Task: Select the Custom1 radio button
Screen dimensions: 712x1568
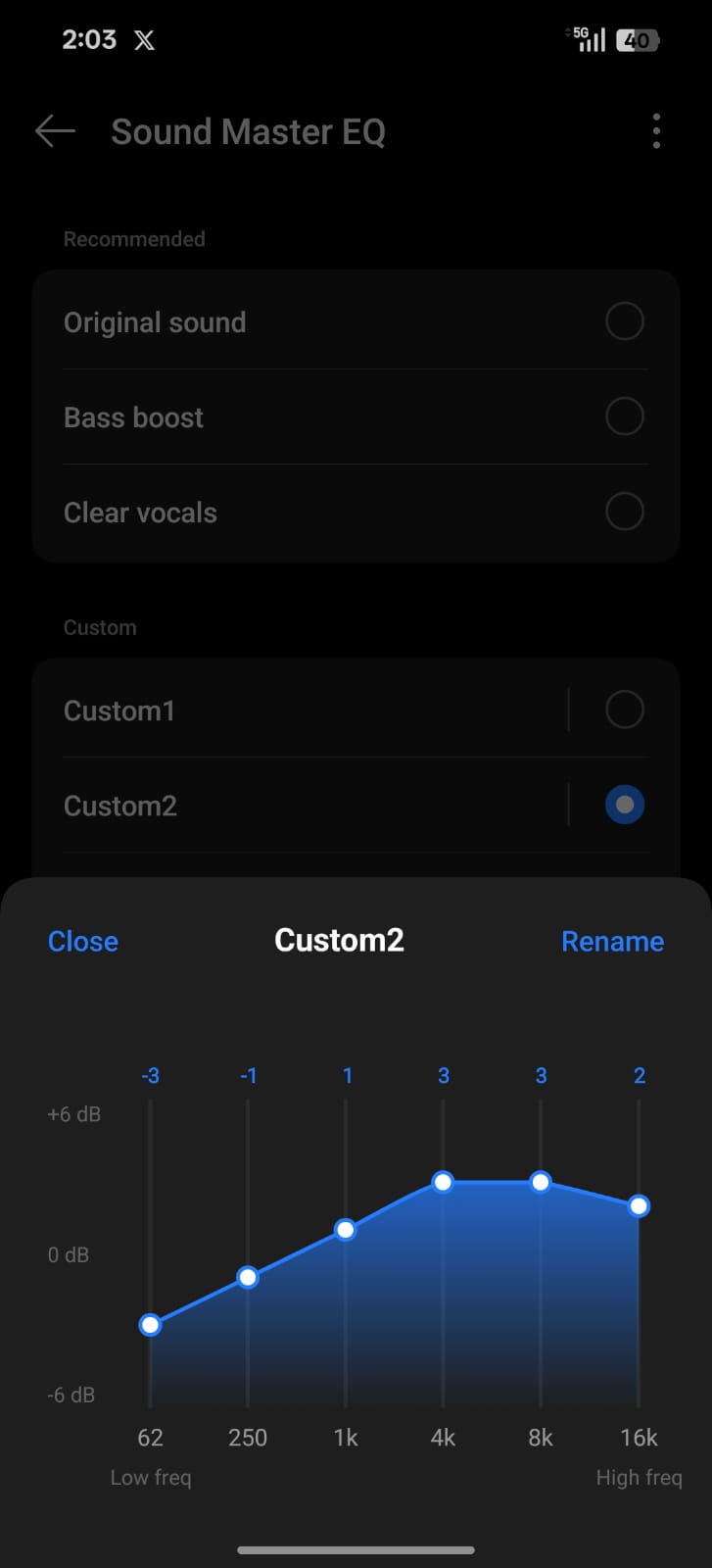Action: [624, 710]
